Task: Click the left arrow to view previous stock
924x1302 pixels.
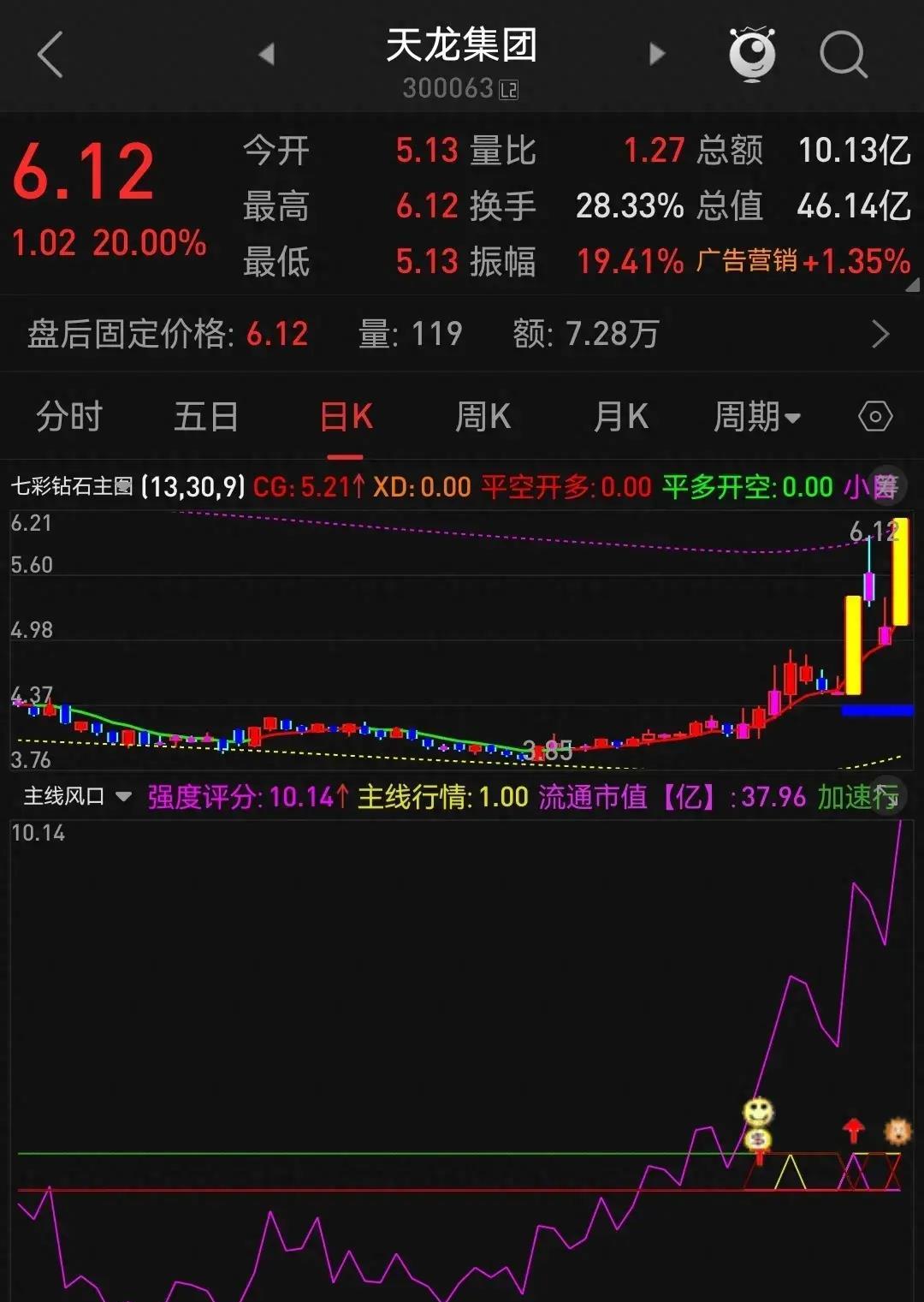Action: 267,53
